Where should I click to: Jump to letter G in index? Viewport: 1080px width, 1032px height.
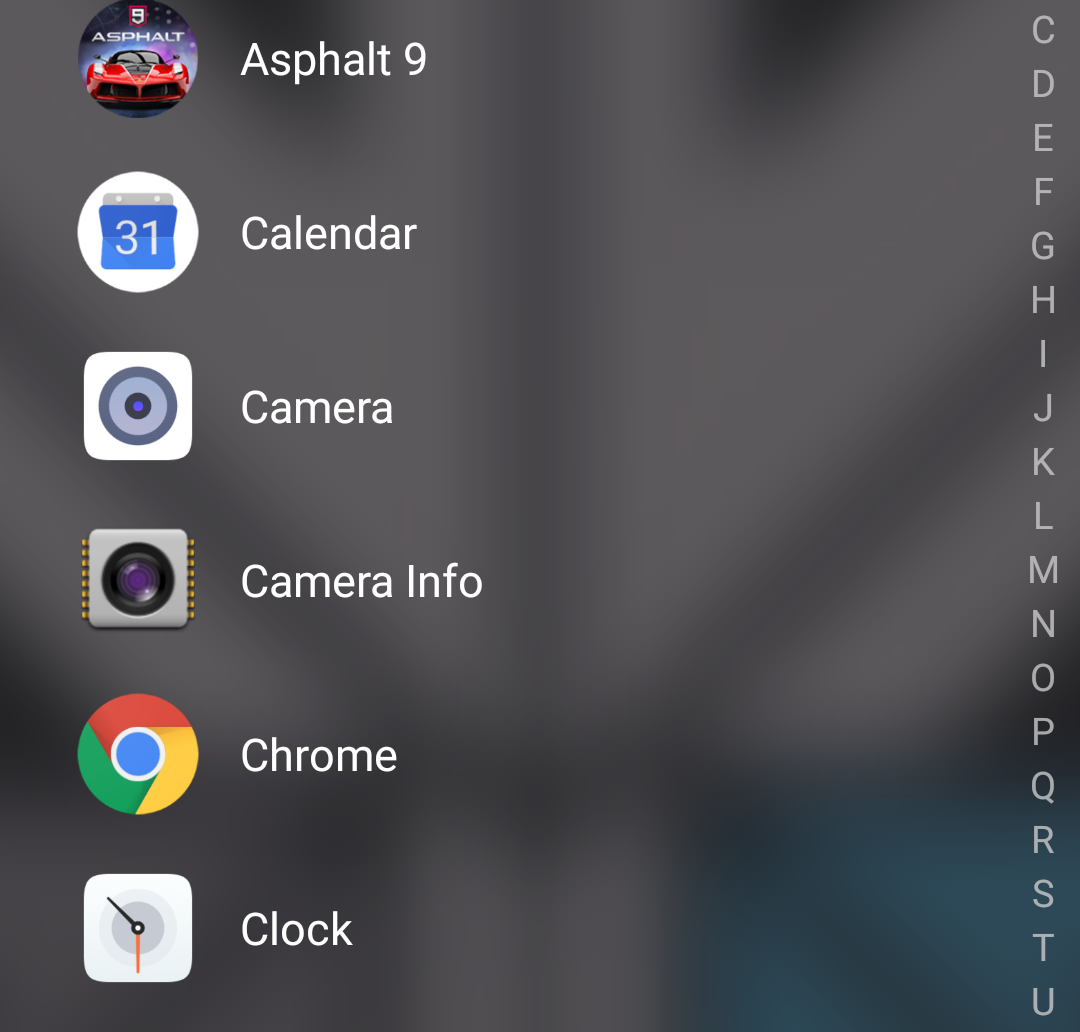(x=1043, y=246)
